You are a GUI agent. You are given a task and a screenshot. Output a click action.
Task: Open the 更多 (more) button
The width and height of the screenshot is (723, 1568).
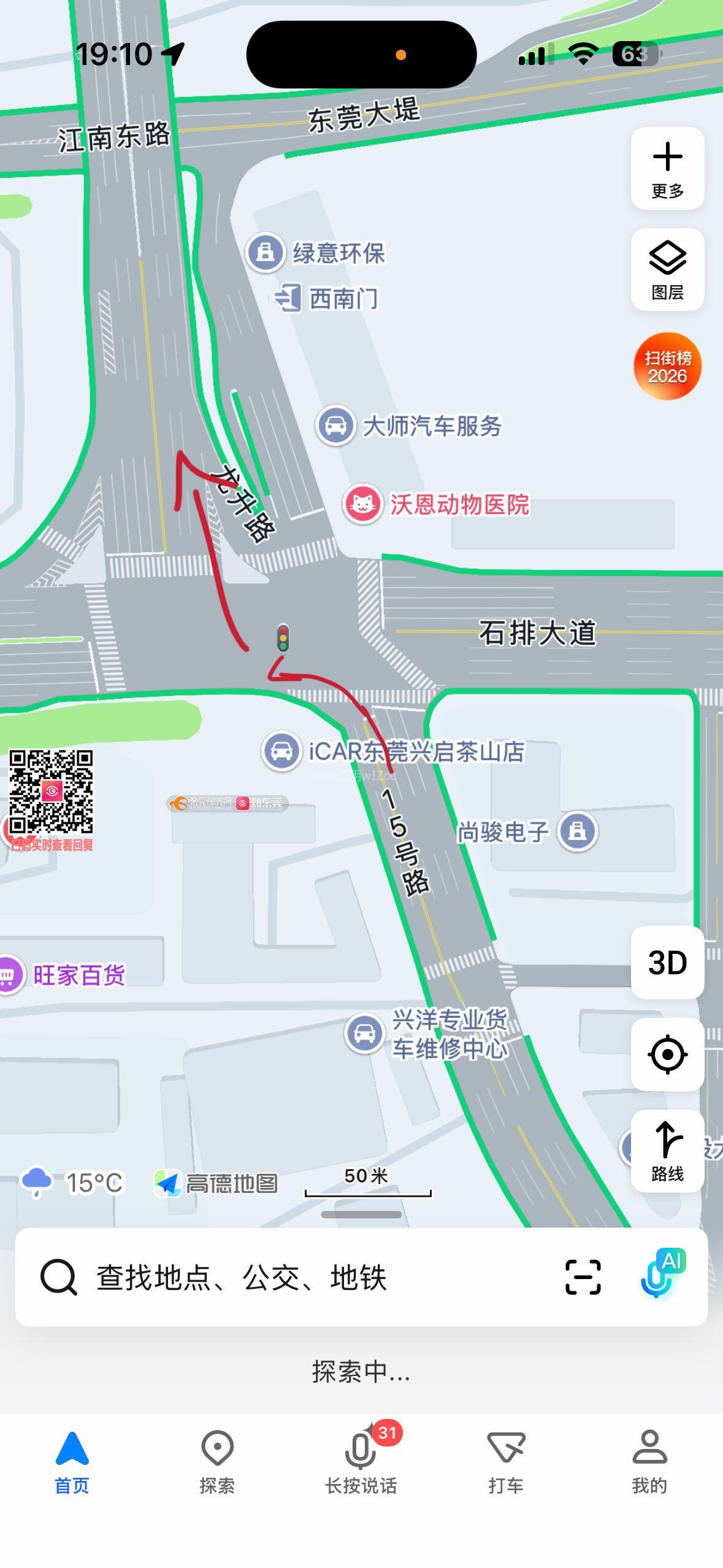(x=667, y=168)
